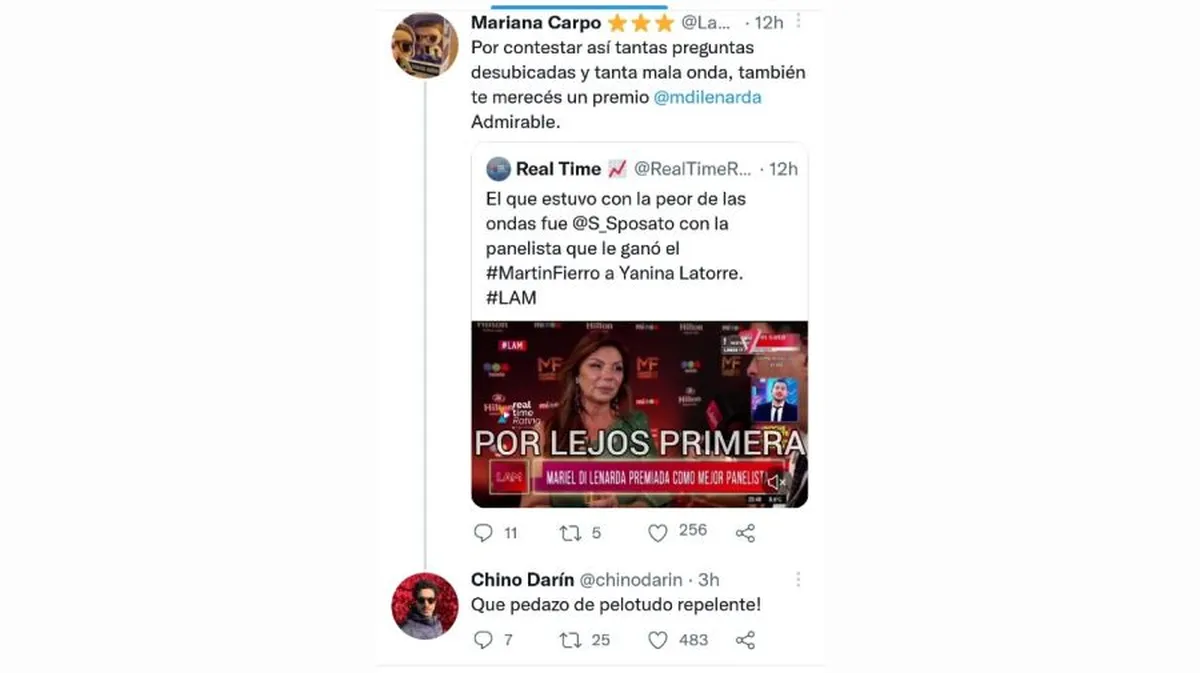Open Chino Darín's profile avatar

pos(424,606)
